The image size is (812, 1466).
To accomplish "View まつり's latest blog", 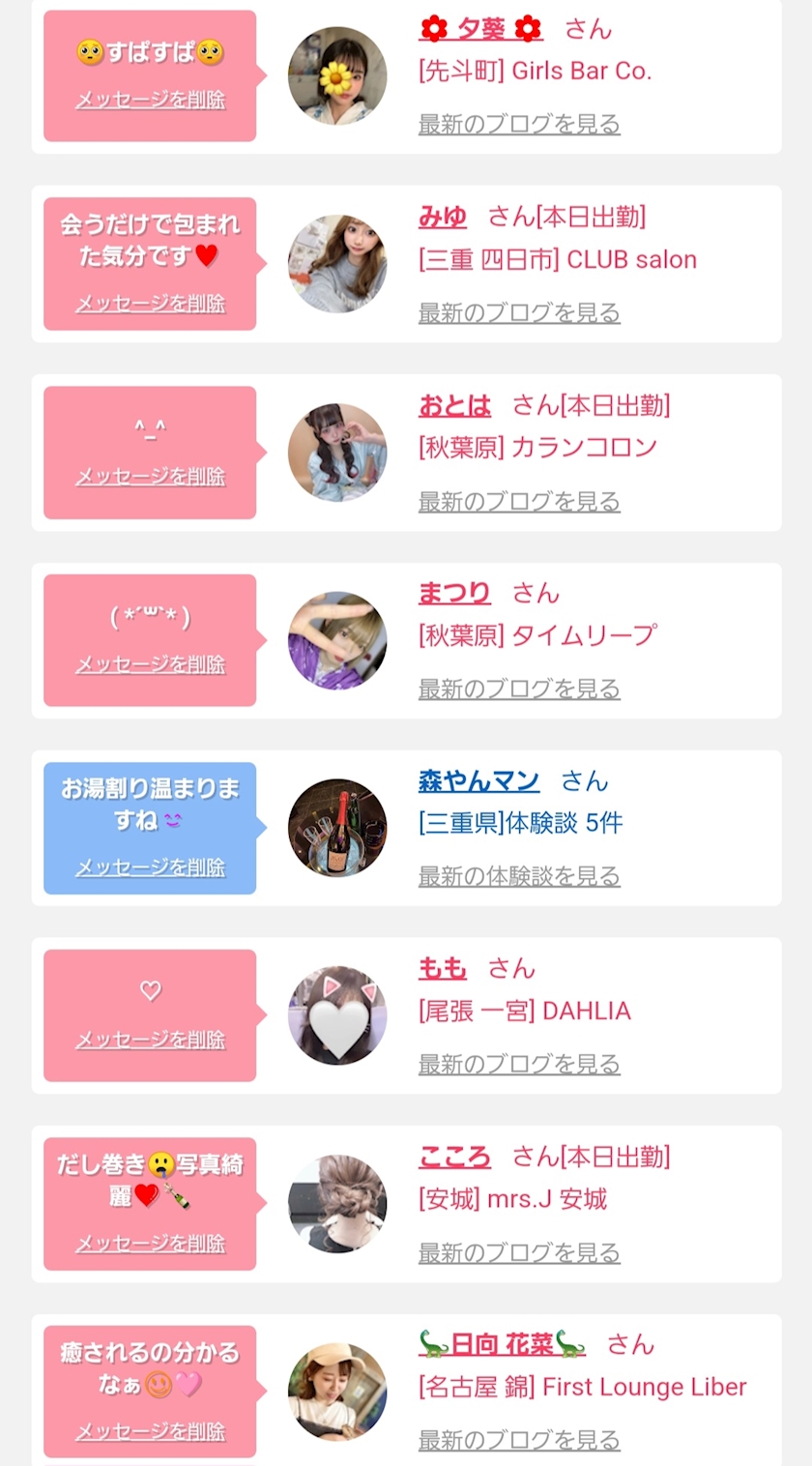I will pos(519,689).
